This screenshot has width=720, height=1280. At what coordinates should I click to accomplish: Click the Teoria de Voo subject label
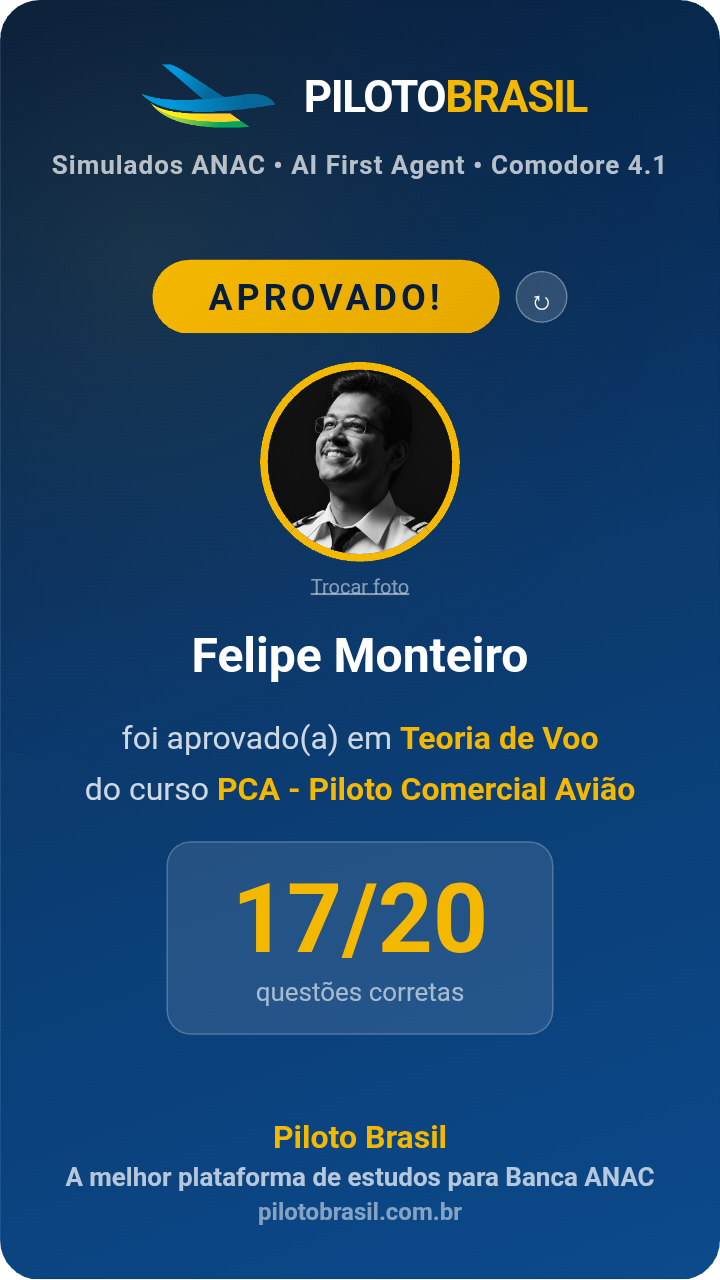[501, 739]
